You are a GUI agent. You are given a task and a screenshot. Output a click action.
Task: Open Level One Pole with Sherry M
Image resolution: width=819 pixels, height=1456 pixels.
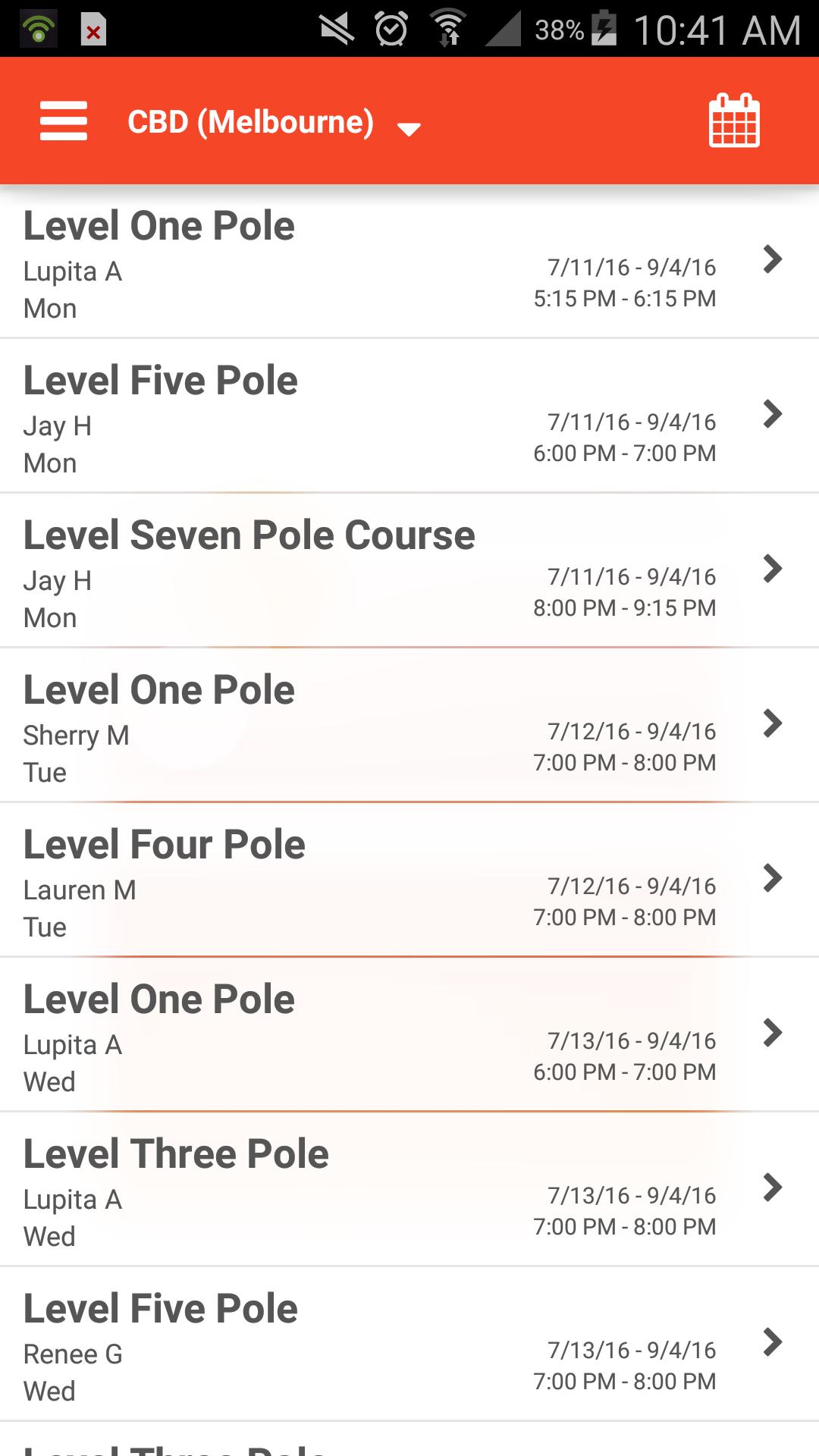tap(409, 726)
